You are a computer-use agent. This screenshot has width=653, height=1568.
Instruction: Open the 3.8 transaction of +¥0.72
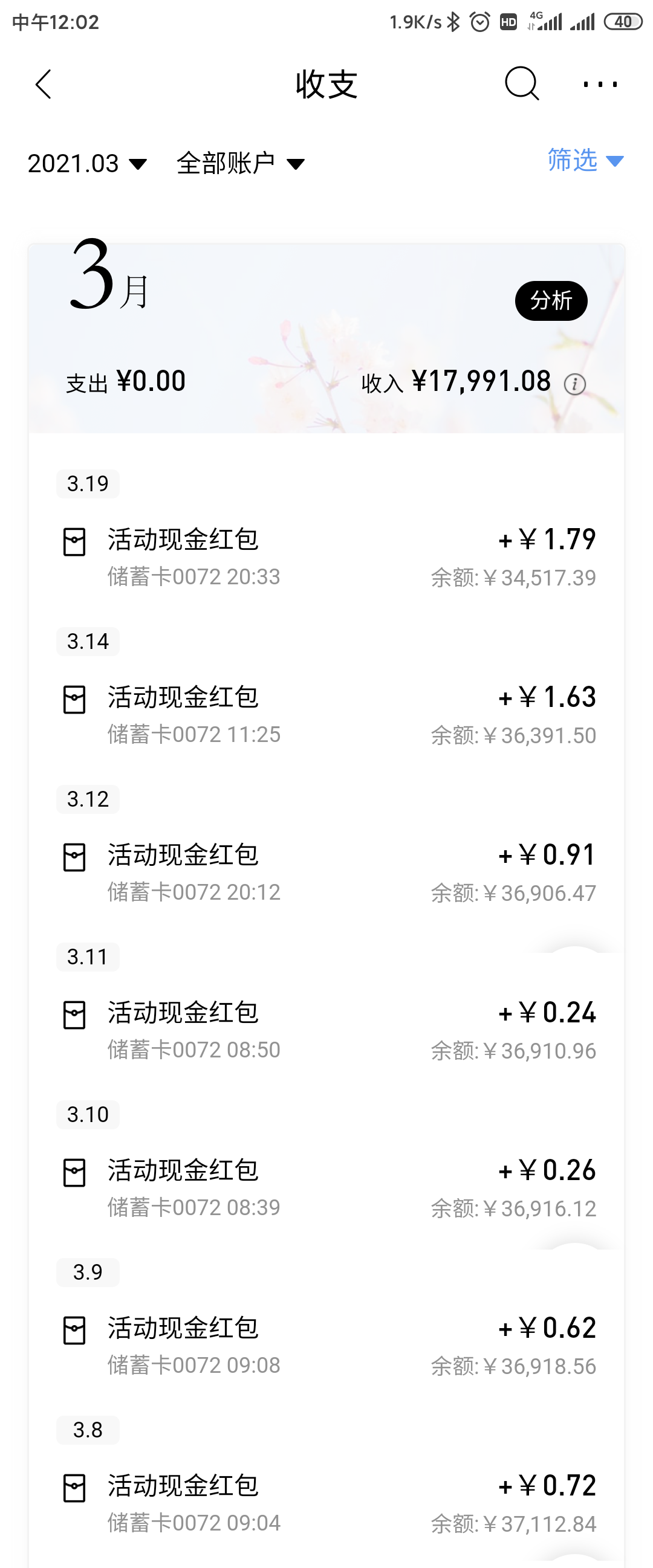click(326, 1503)
